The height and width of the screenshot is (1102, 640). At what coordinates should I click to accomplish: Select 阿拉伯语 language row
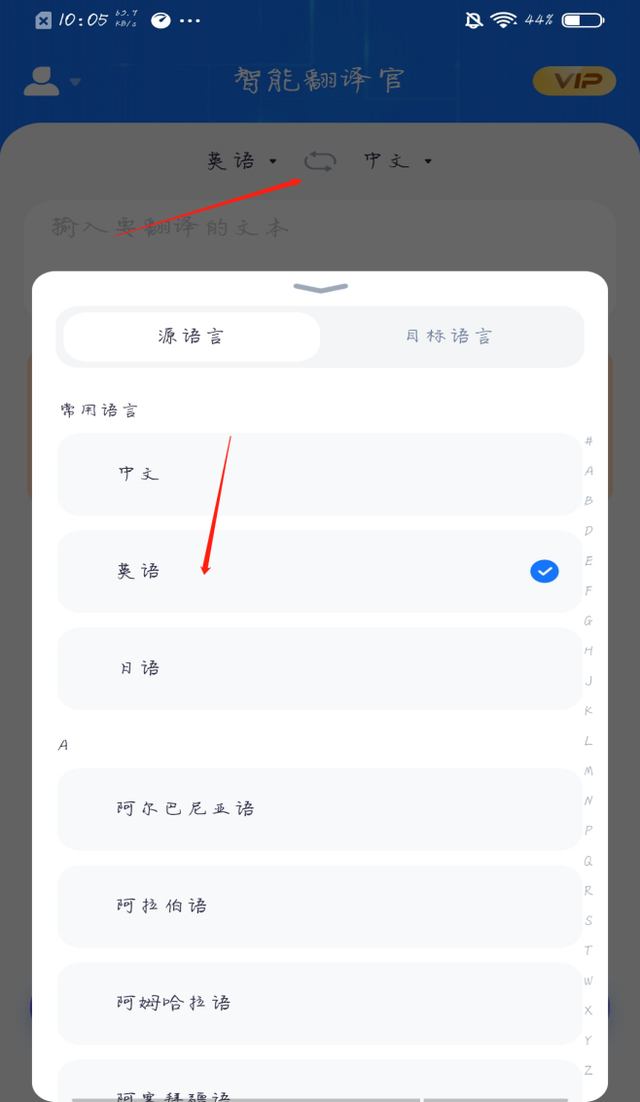tap(319, 905)
